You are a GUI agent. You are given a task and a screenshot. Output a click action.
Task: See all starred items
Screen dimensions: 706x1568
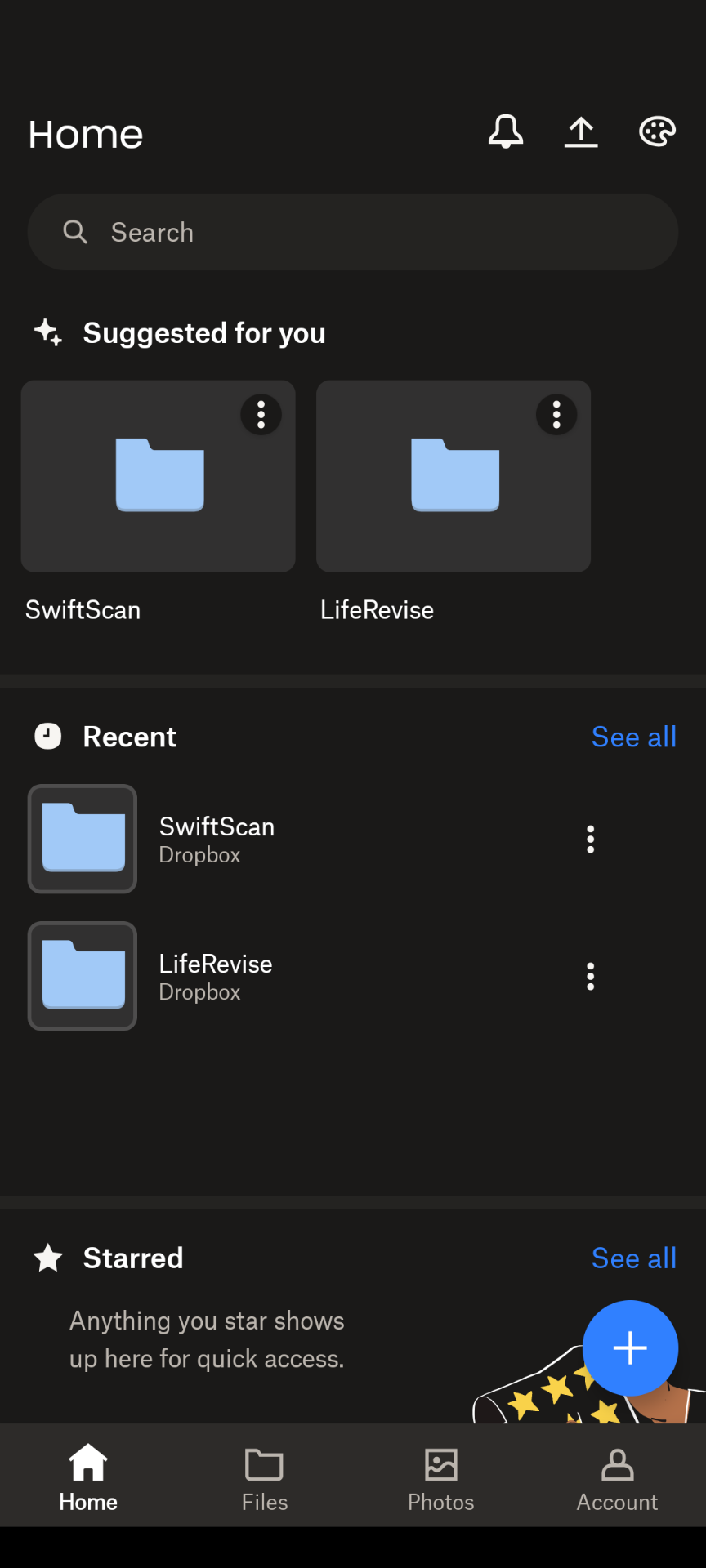pyautogui.click(x=633, y=1258)
